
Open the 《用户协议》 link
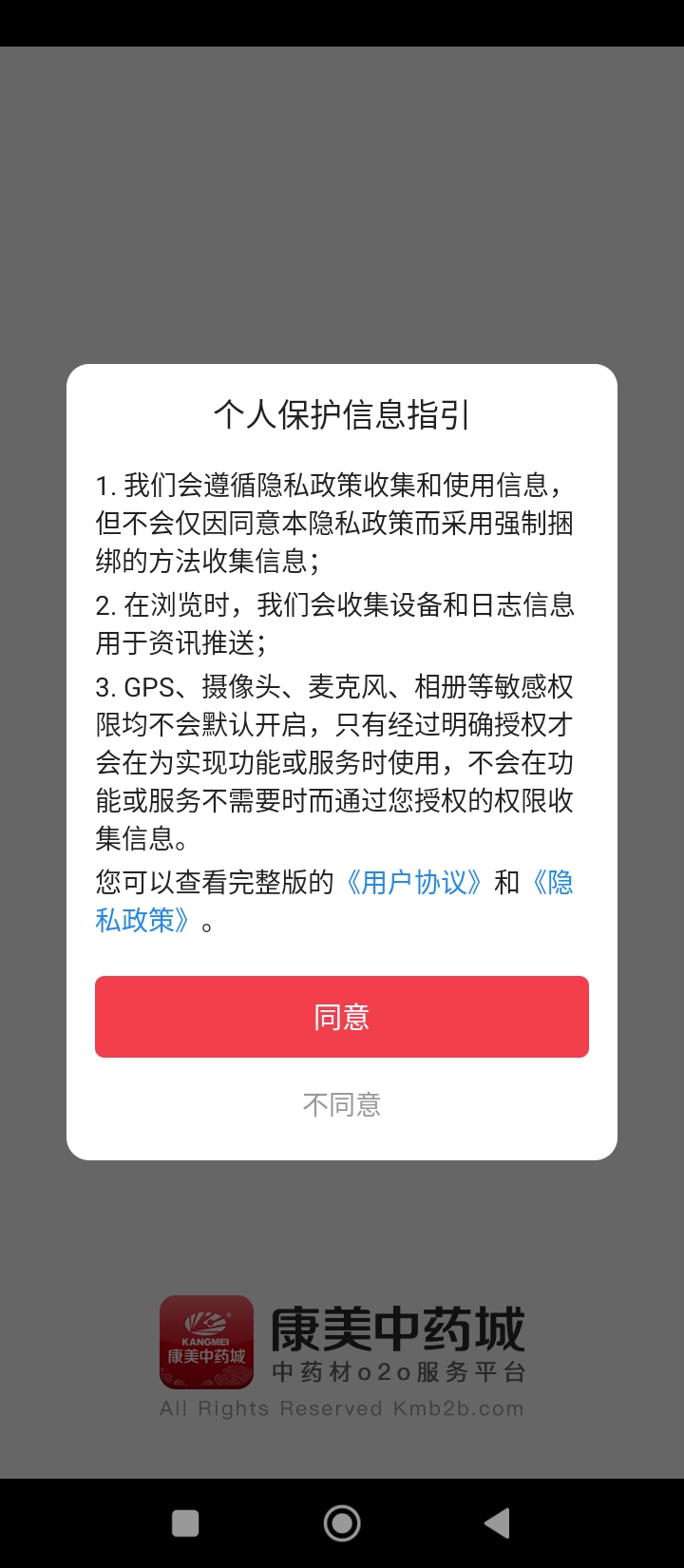coord(415,882)
